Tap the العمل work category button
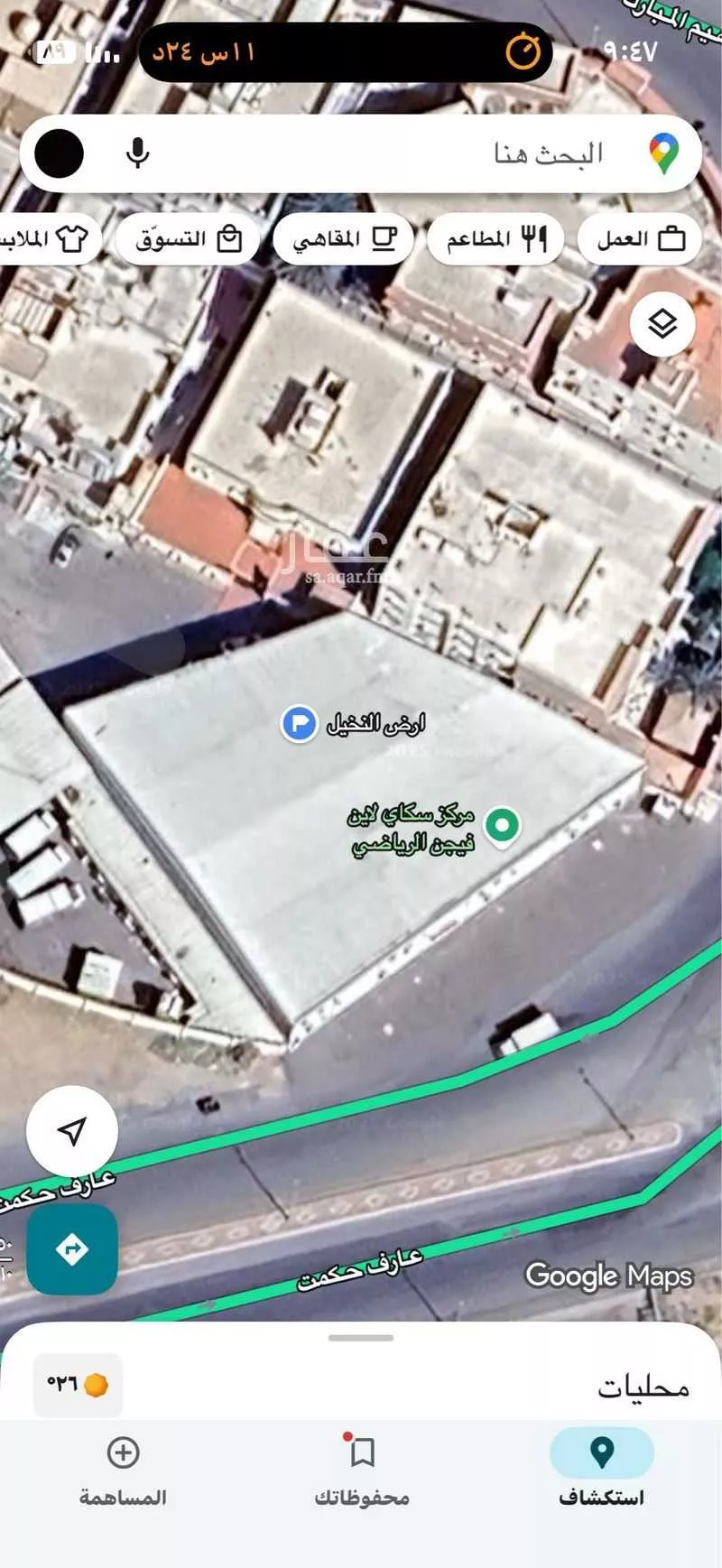Image resolution: width=722 pixels, height=1568 pixels. click(x=638, y=238)
